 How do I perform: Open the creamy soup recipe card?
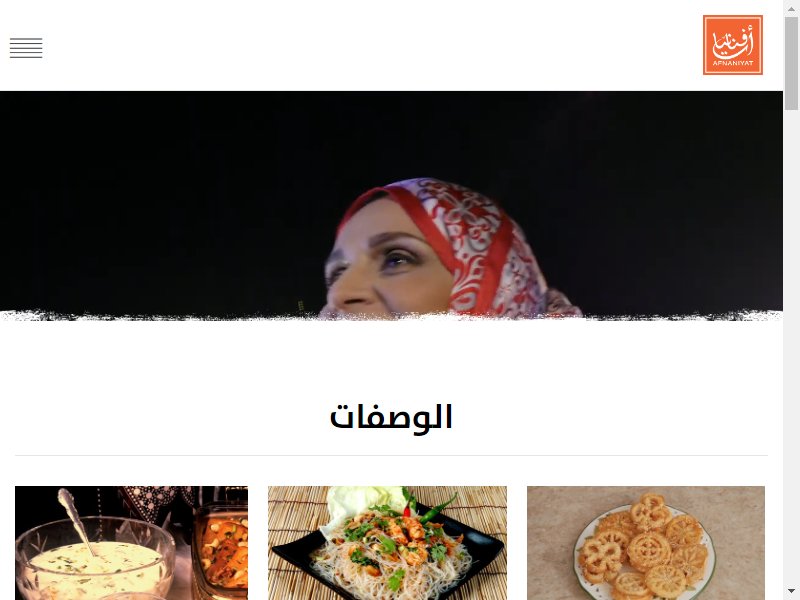point(131,543)
